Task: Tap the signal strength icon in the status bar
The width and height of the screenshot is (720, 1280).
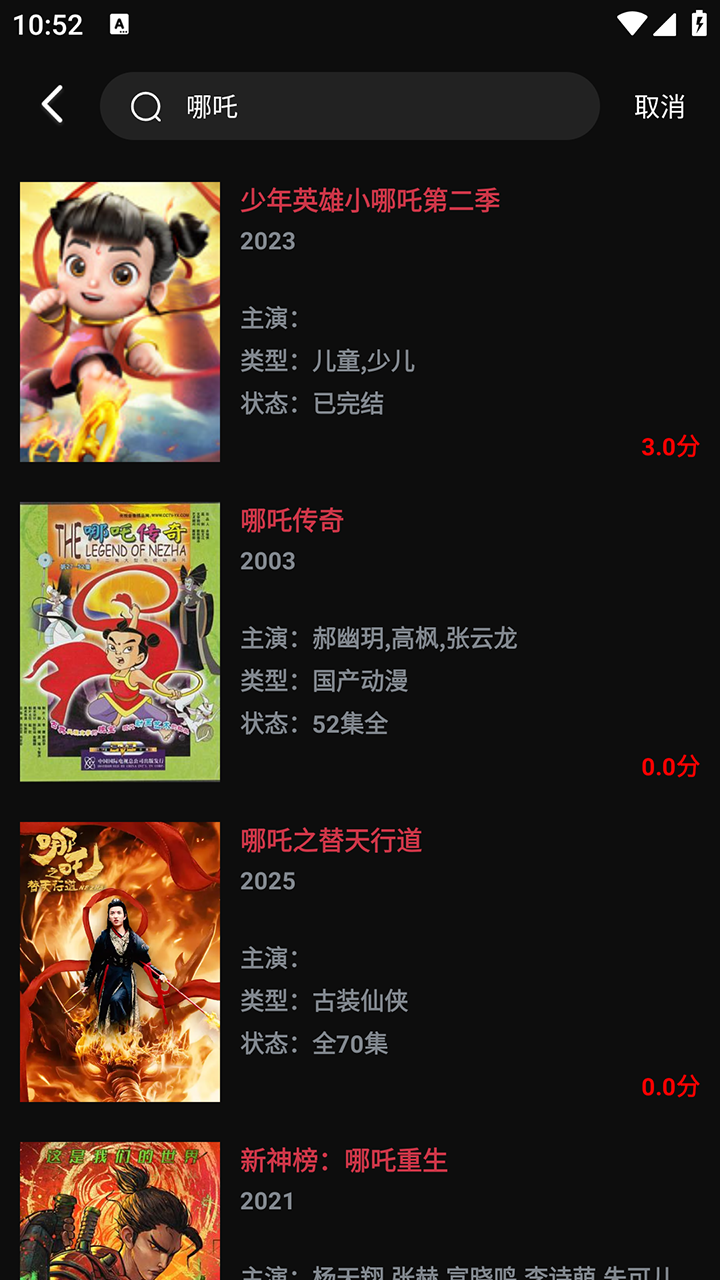Action: click(x=665, y=23)
